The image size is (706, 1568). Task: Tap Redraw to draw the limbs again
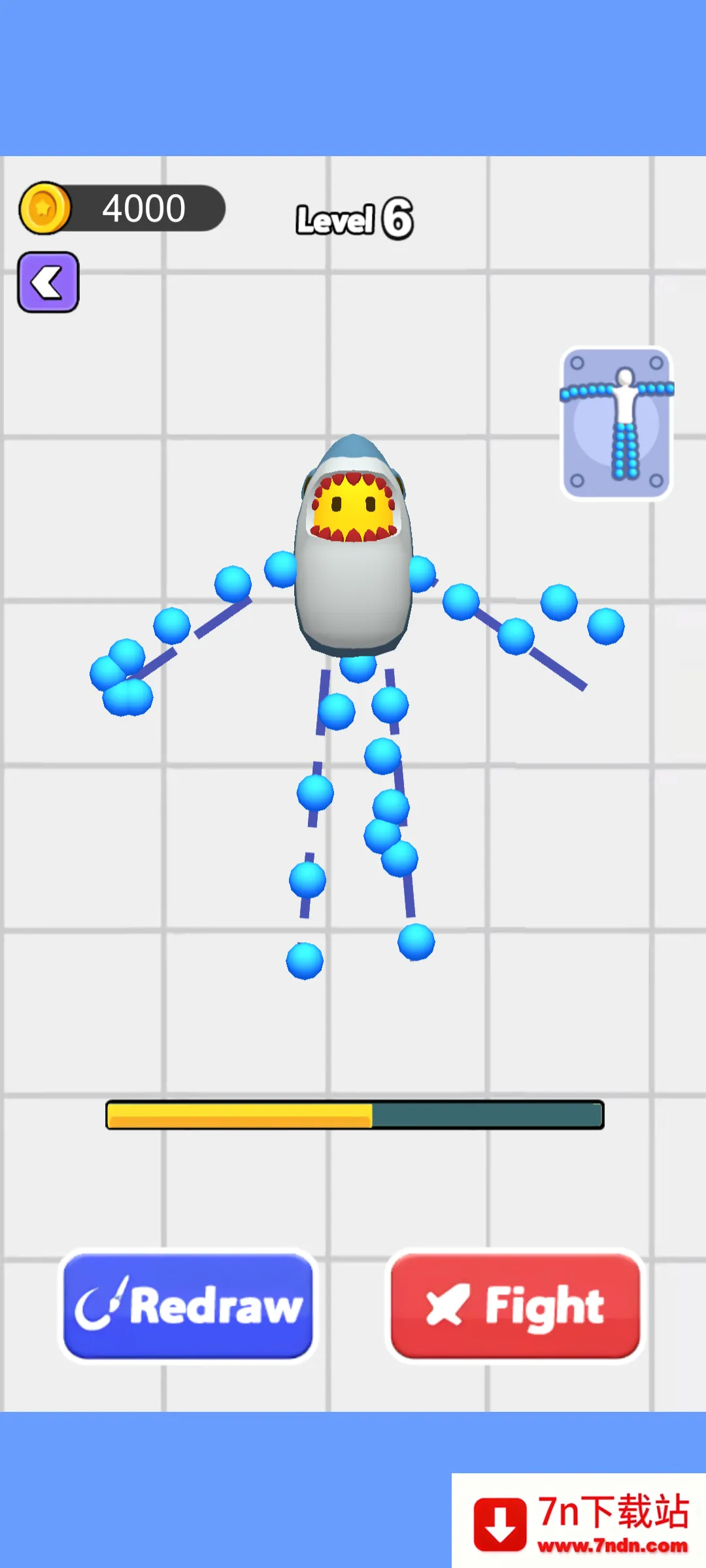188,1307
